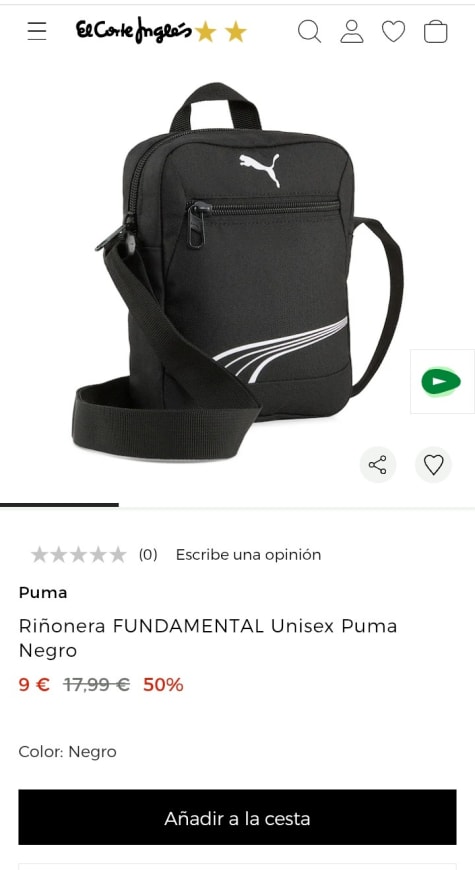Open the Puma brand link
Image resolution: width=475 pixels, height=870 pixels.
pos(43,593)
